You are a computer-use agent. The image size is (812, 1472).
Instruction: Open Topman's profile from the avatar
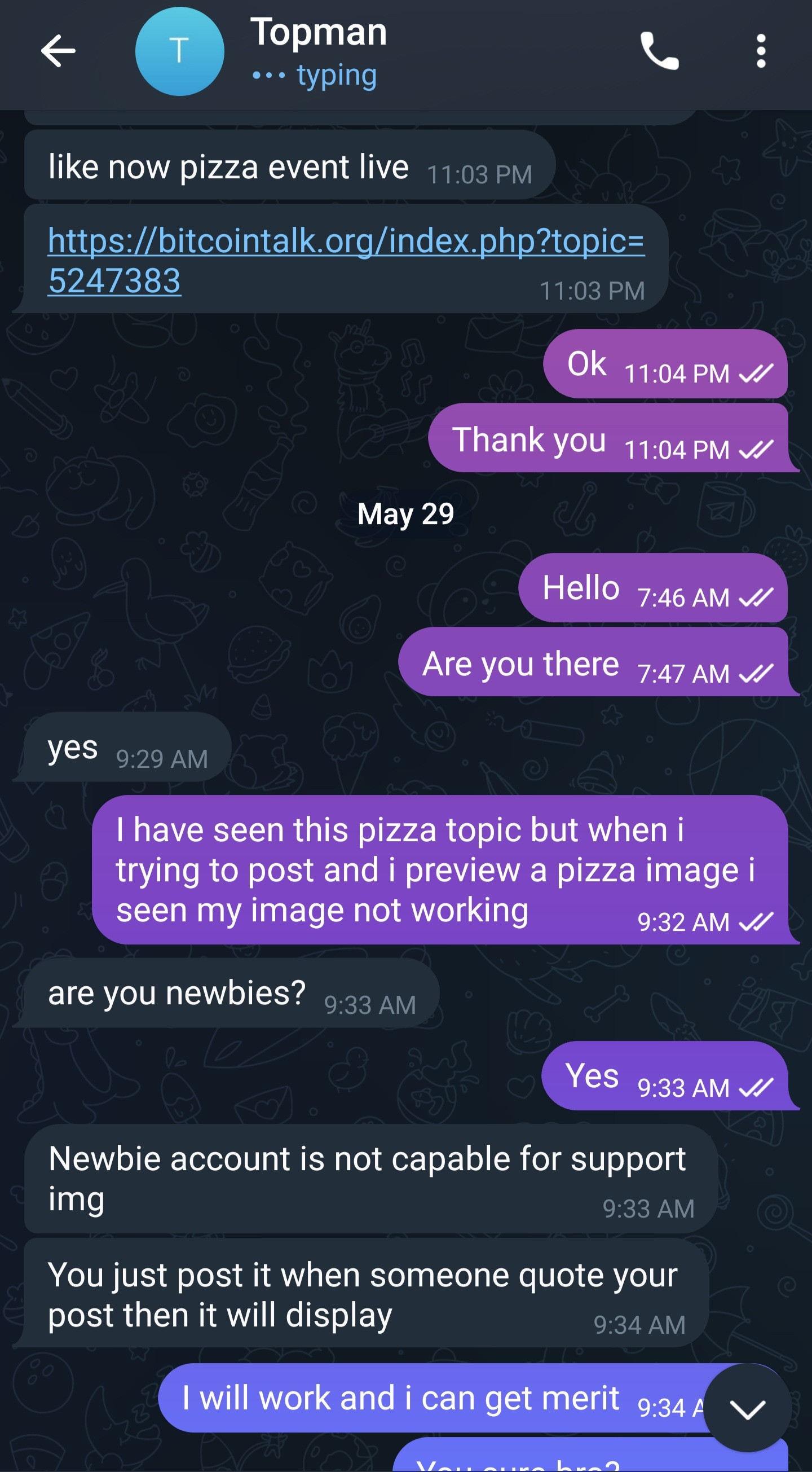click(179, 51)
